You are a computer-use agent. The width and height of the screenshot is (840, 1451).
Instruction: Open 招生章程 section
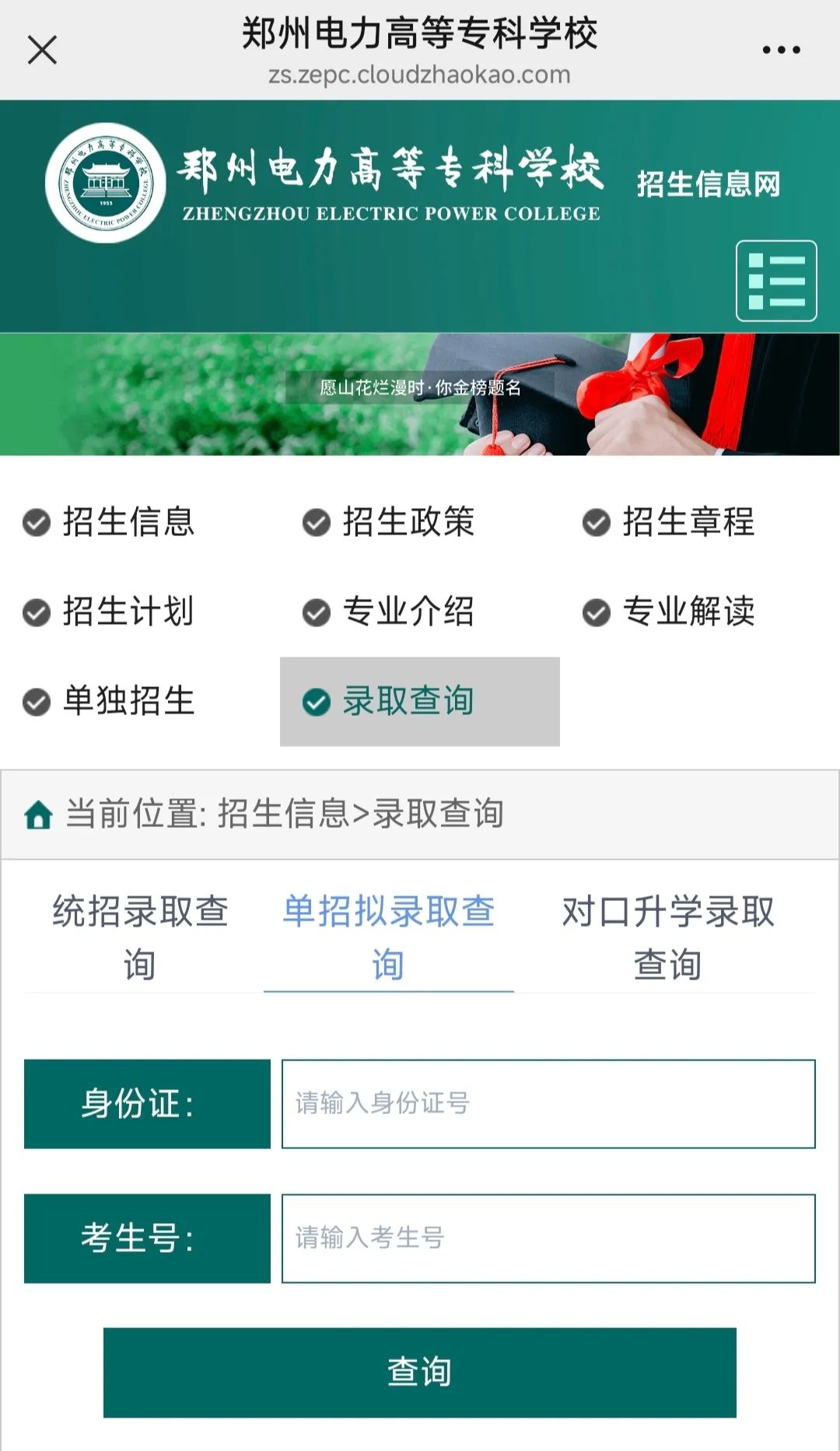point(669,522)
